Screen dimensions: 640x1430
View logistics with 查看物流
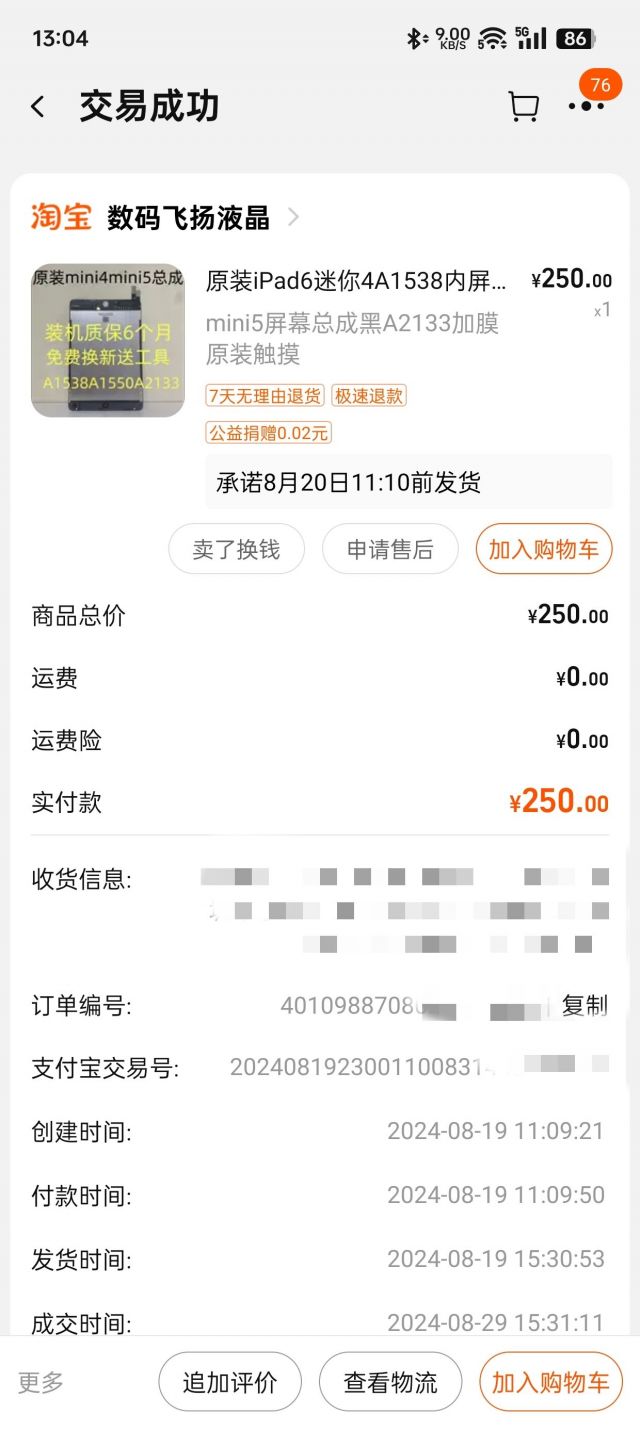coord(390,1382)
